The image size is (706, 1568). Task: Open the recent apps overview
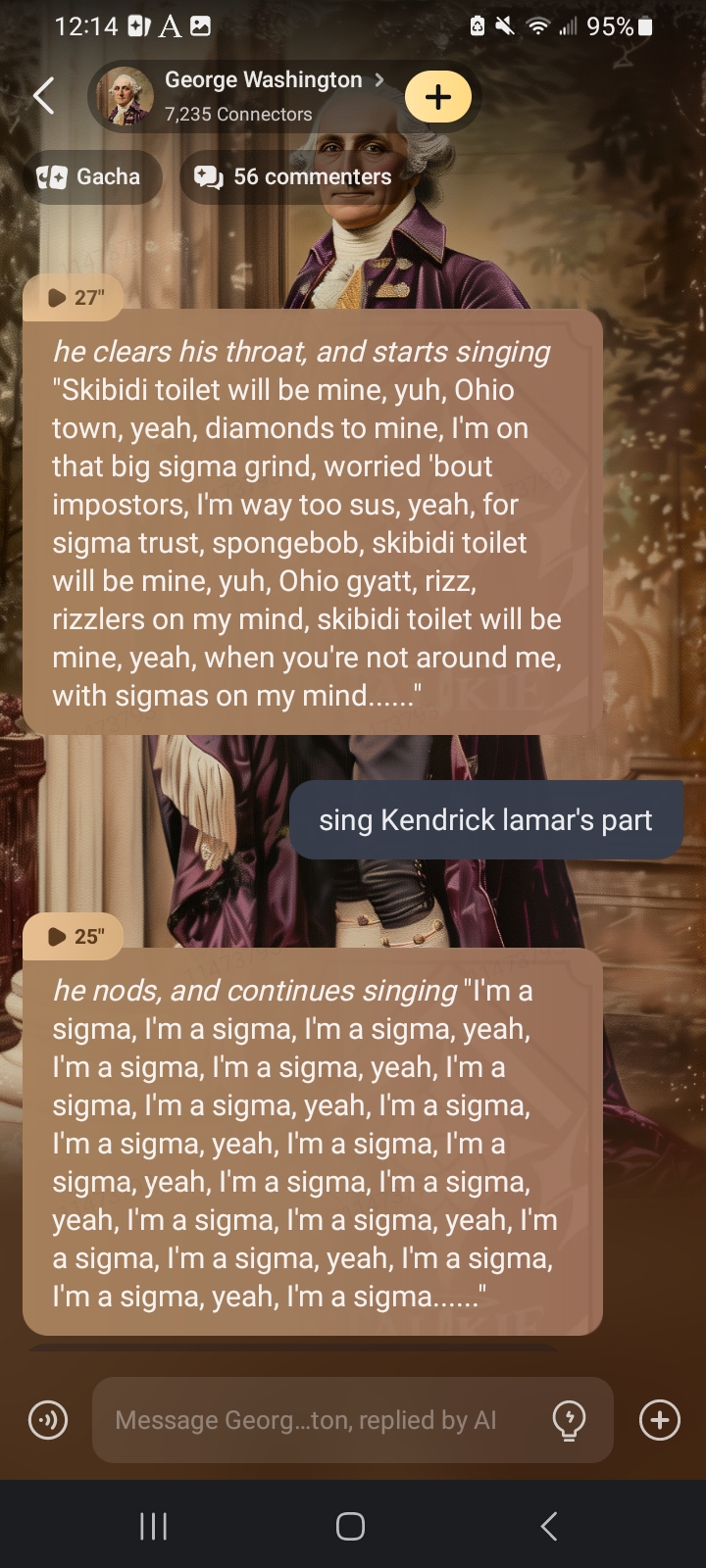tap(154, 1526)
